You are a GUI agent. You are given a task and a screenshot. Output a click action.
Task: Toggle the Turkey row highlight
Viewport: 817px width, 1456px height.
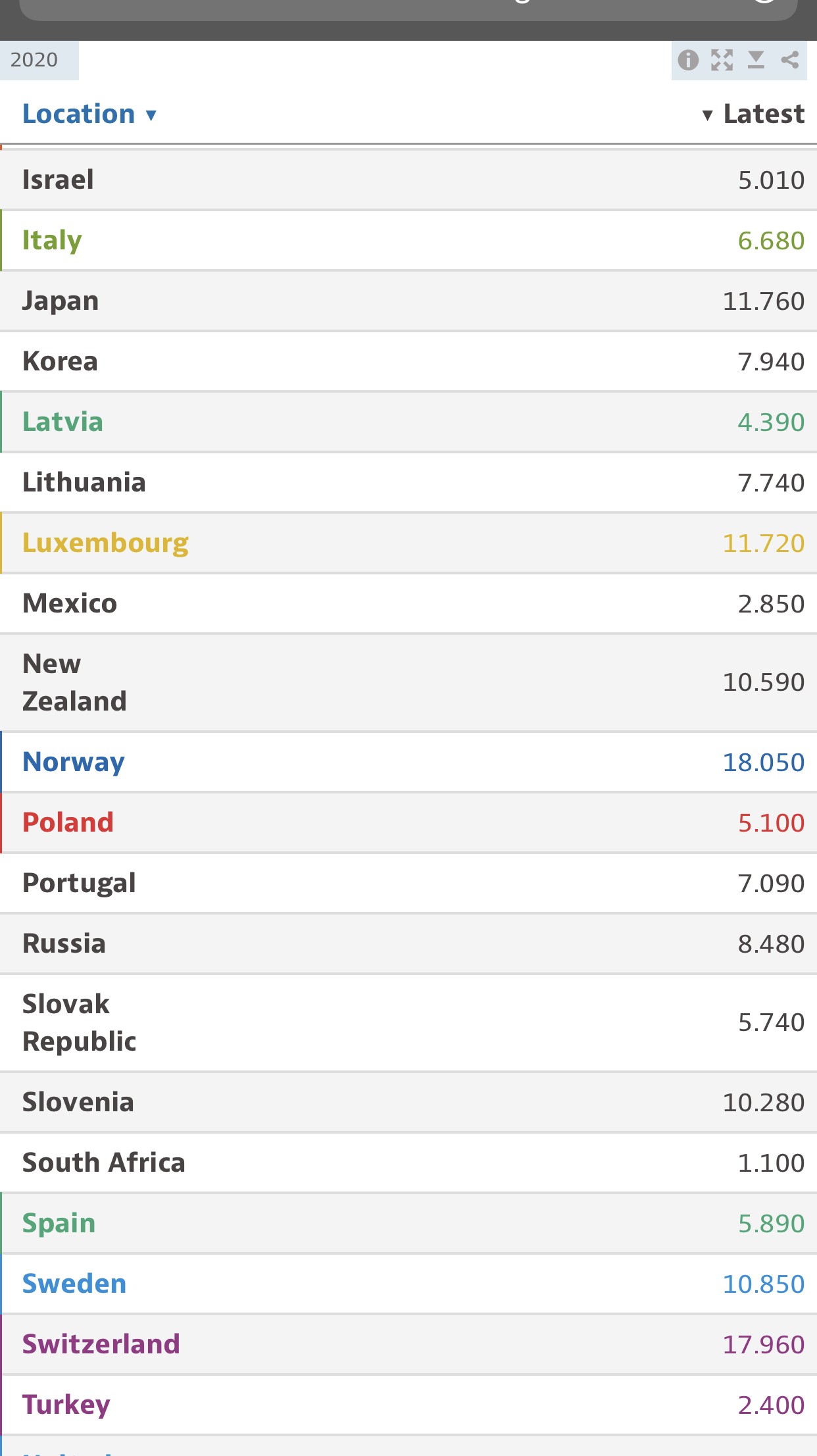408,1405
